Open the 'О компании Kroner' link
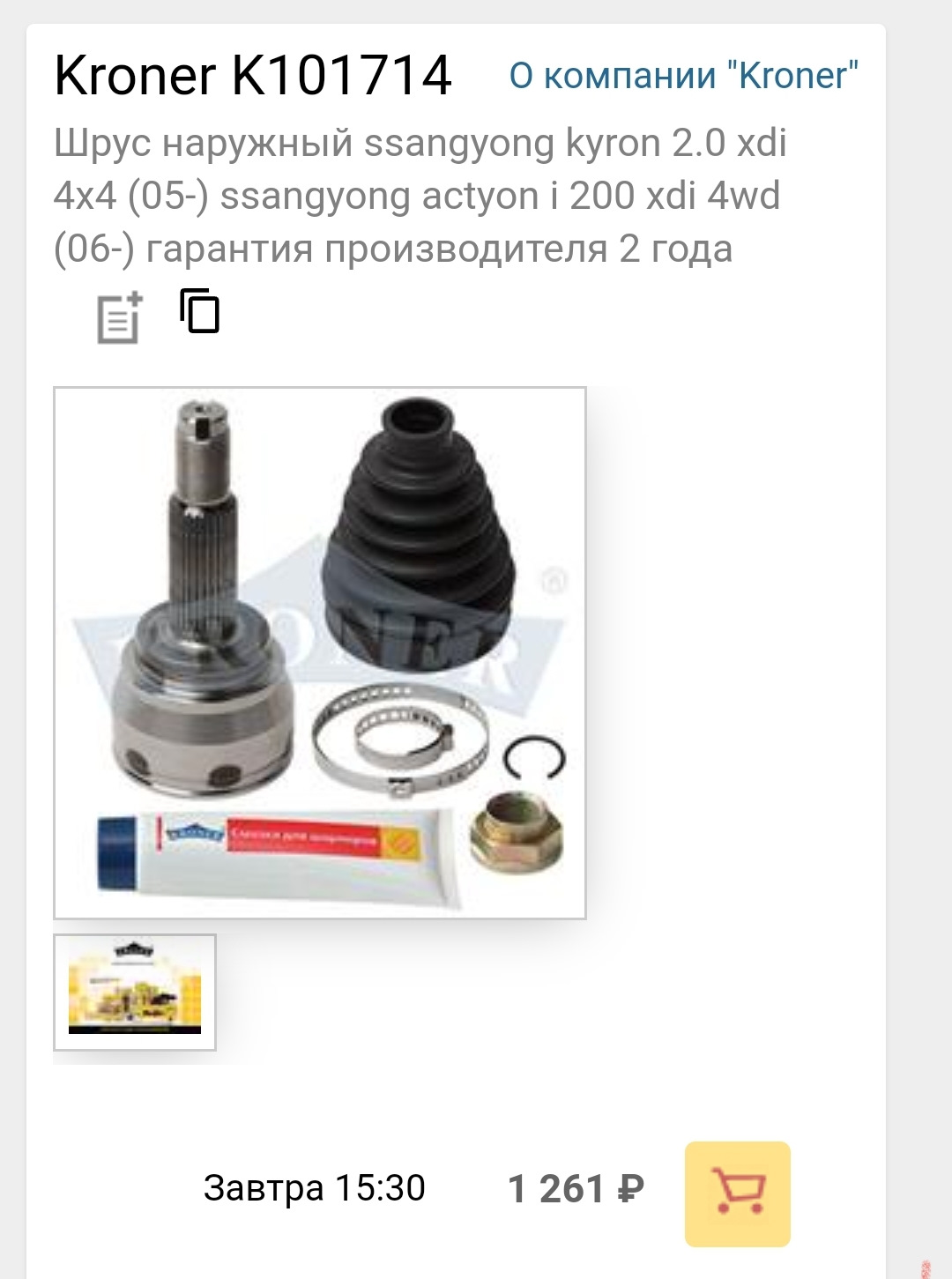This screenshot has width=952, height=1279. 683,76
